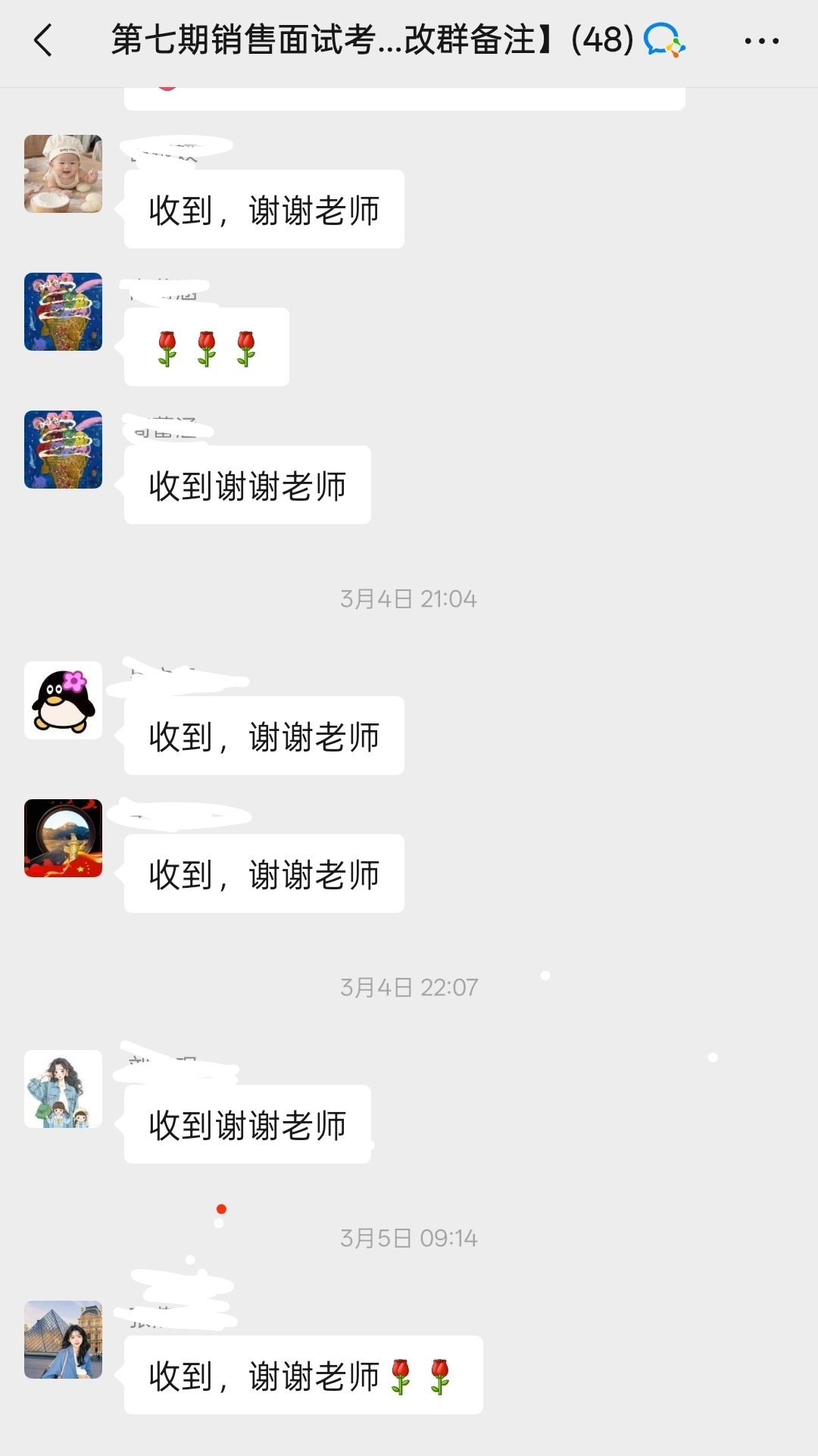This screenshot has height=1456, width=818.
Task: Open the group chat overflow menu
Action: pyautogui.click(x=761, y=41)
